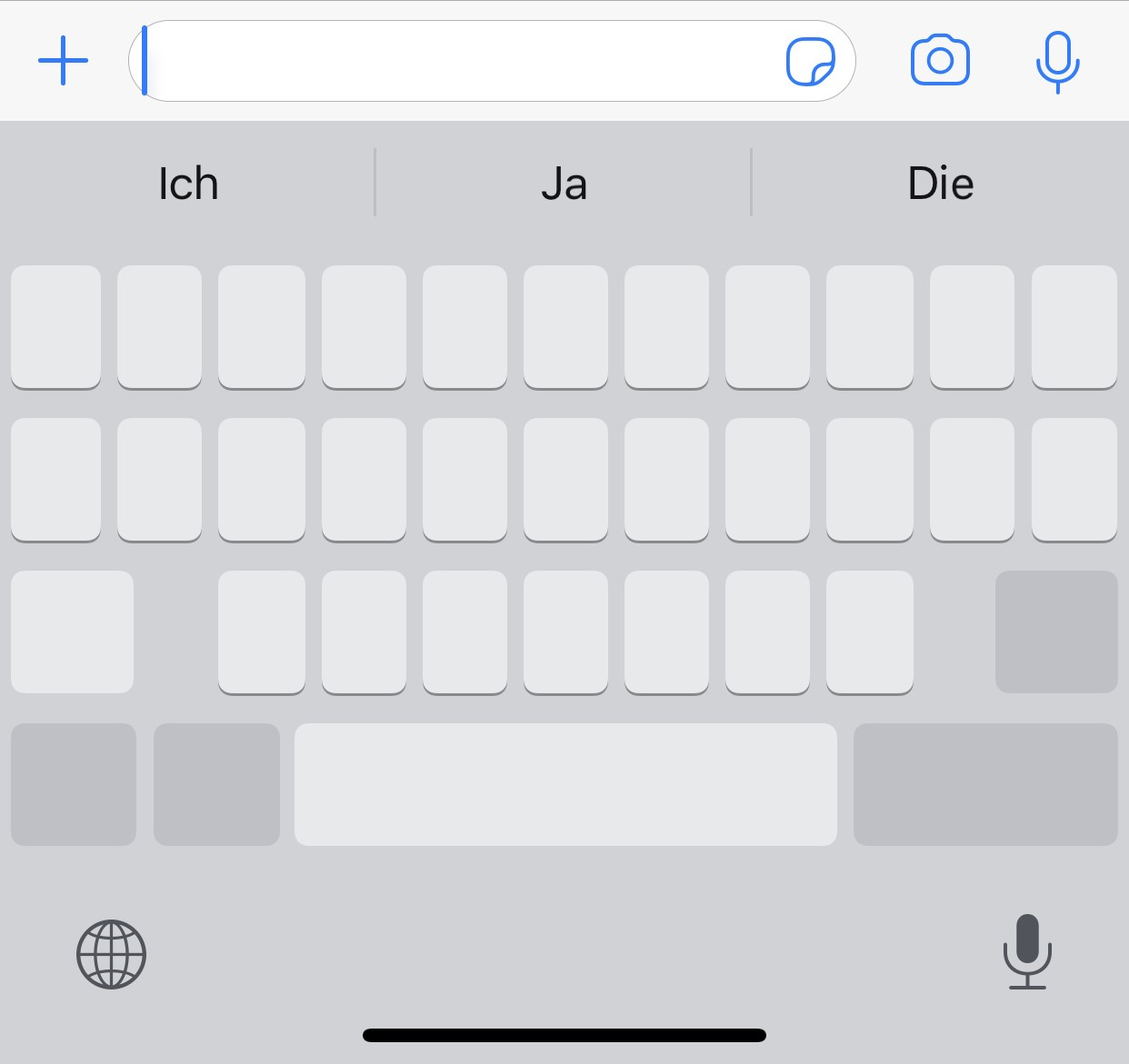The image size is (1129, 1064).
Task: Open the attachment plus menu
Action: tap(63, 61)
